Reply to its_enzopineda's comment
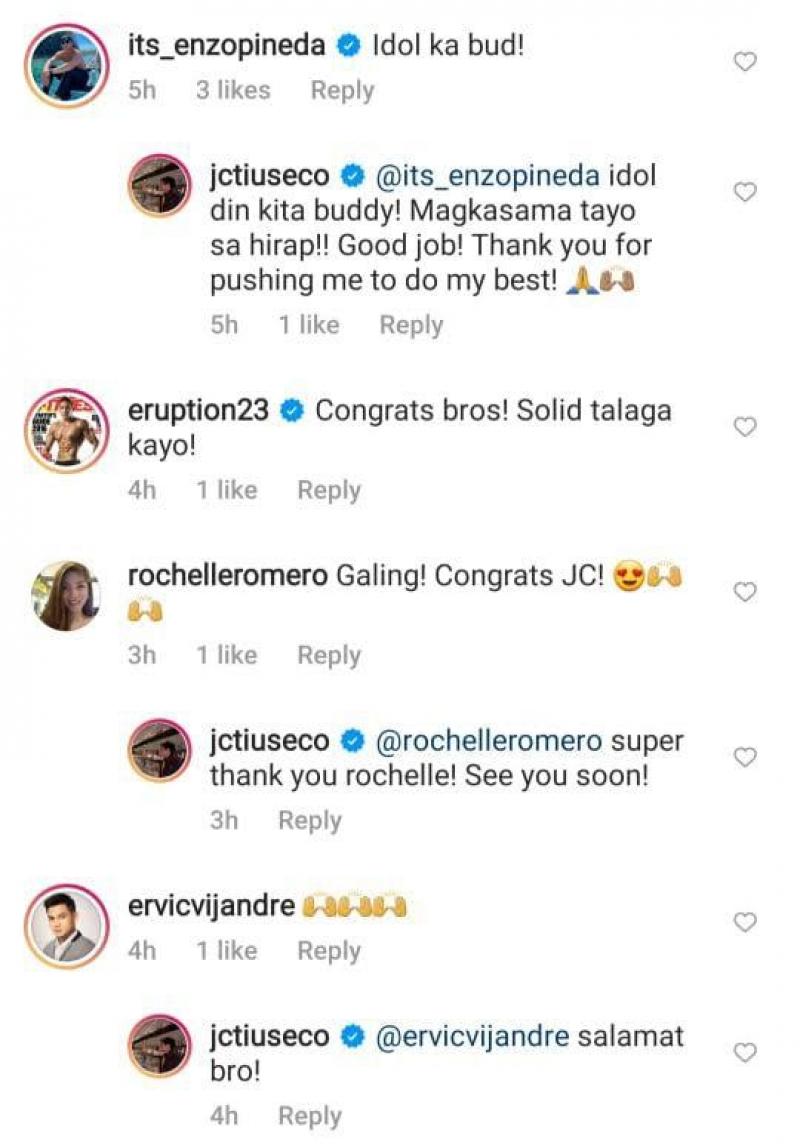The width and height of the screenshot is (800, 1145). pyautogui.click(x=342, y=90)
